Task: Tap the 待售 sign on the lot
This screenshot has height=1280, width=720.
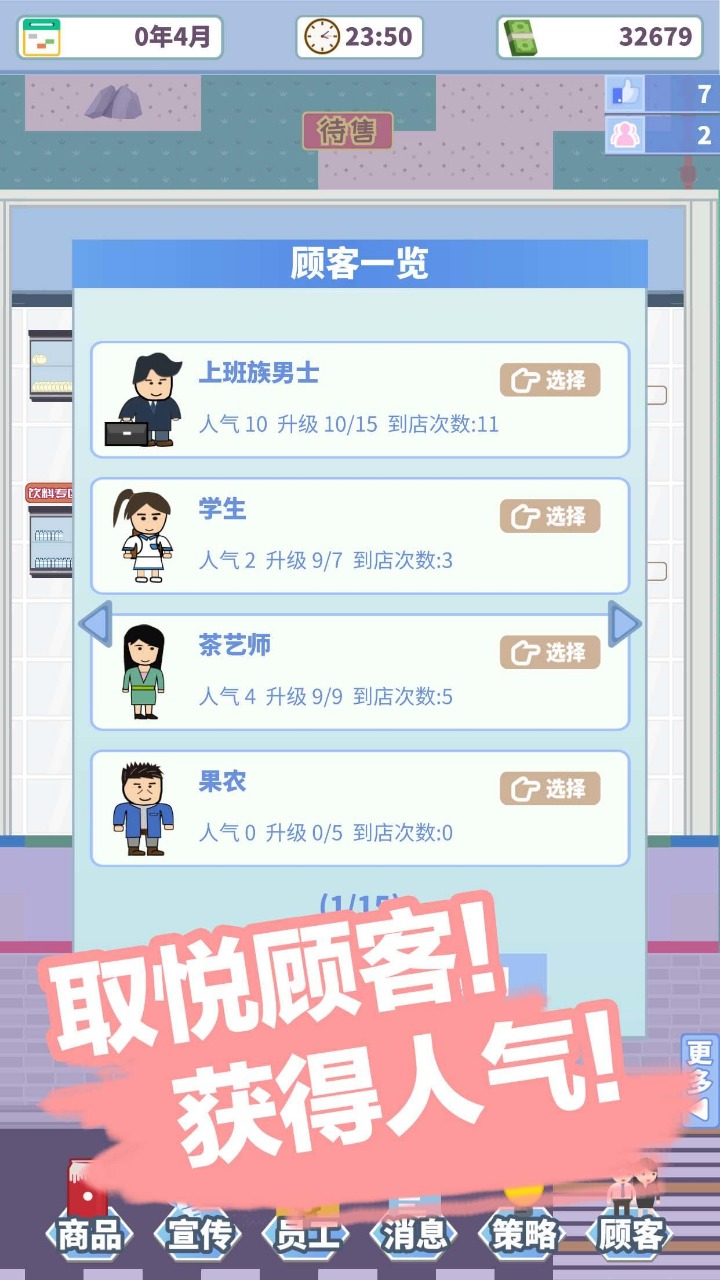Action: pyautogui.click(x=347, y=131)
